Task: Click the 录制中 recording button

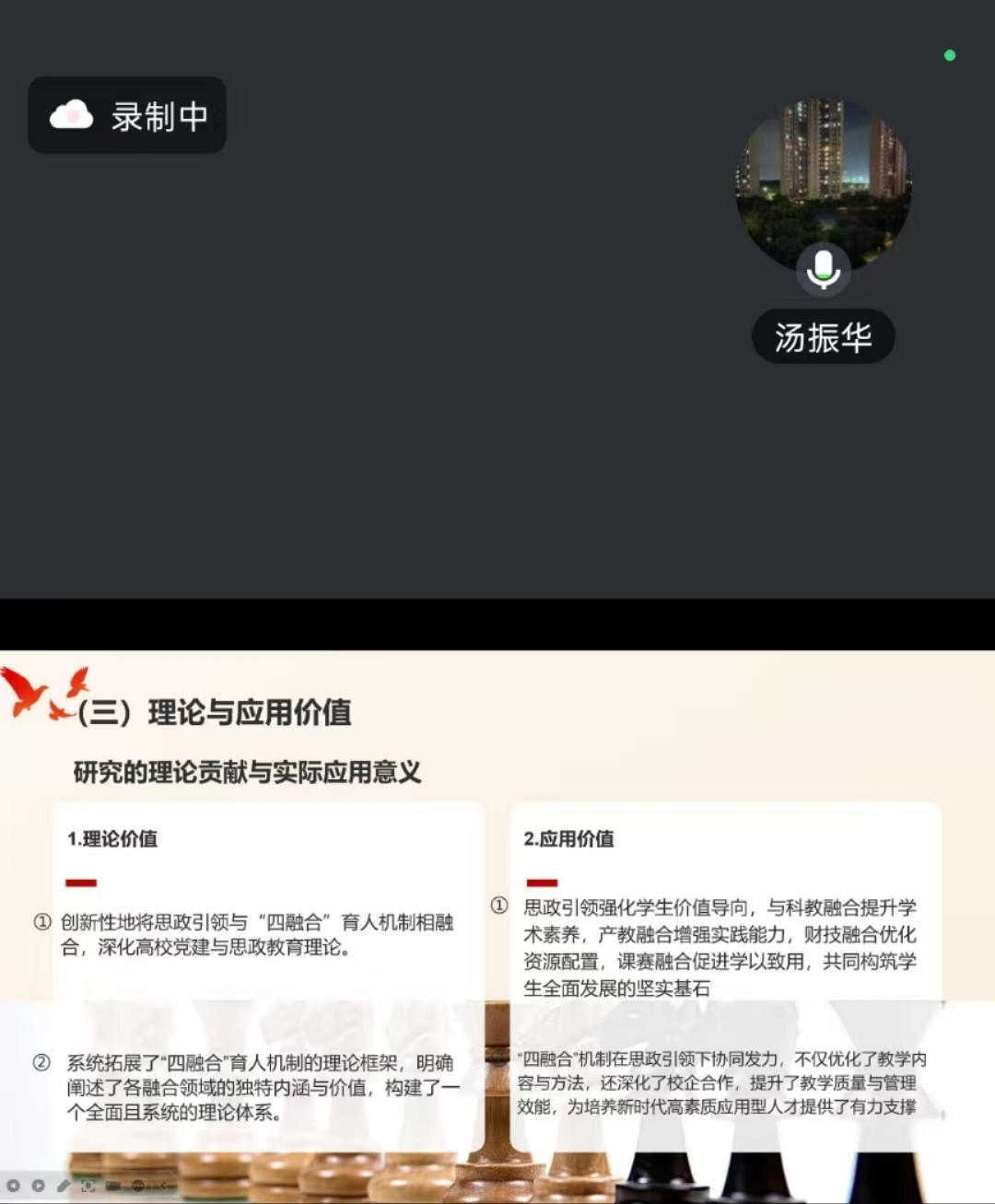Action: pyautogui.click(x=126, y=114)
